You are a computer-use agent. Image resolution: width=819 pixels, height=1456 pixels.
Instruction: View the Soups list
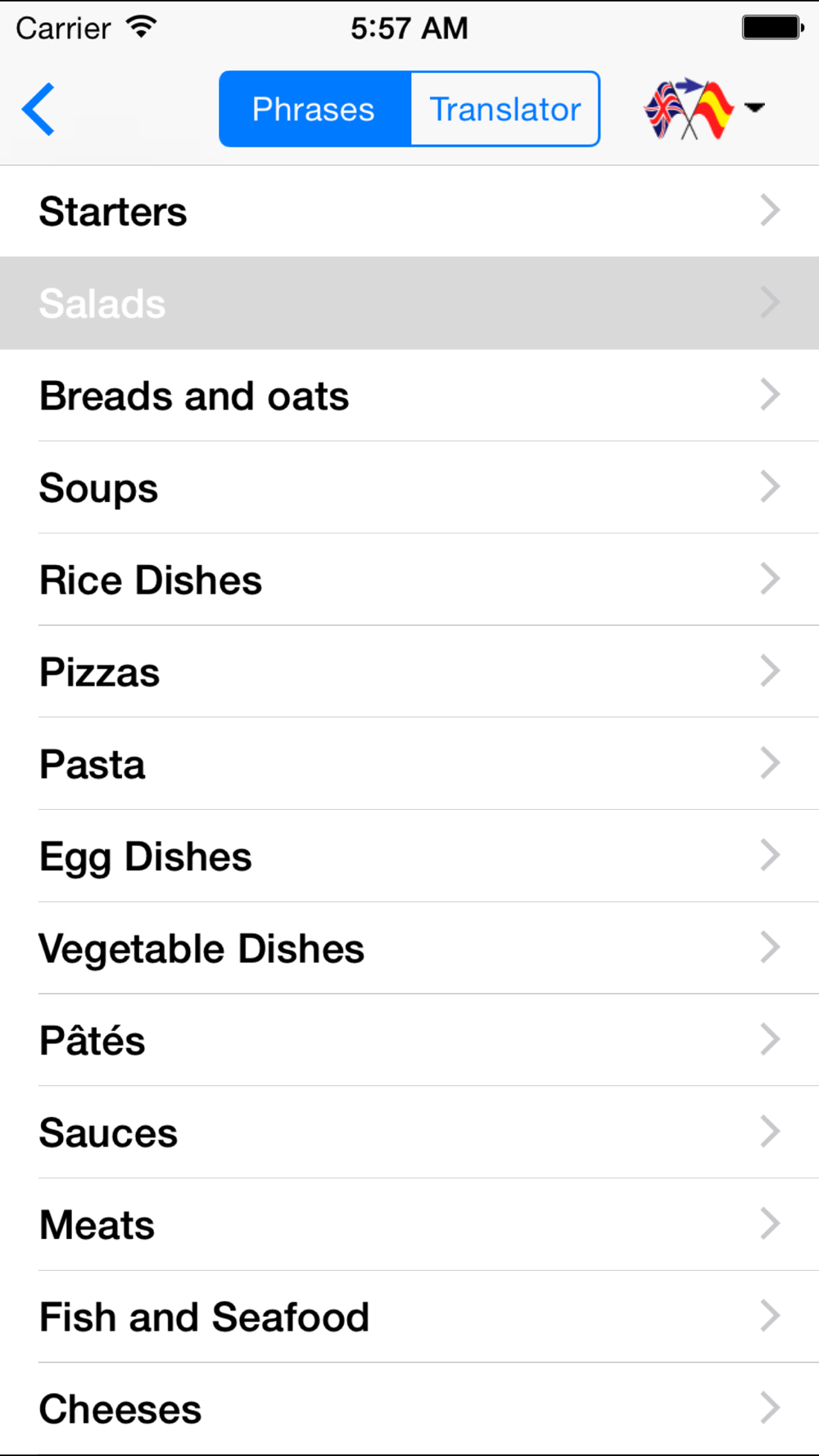point(409,488)
